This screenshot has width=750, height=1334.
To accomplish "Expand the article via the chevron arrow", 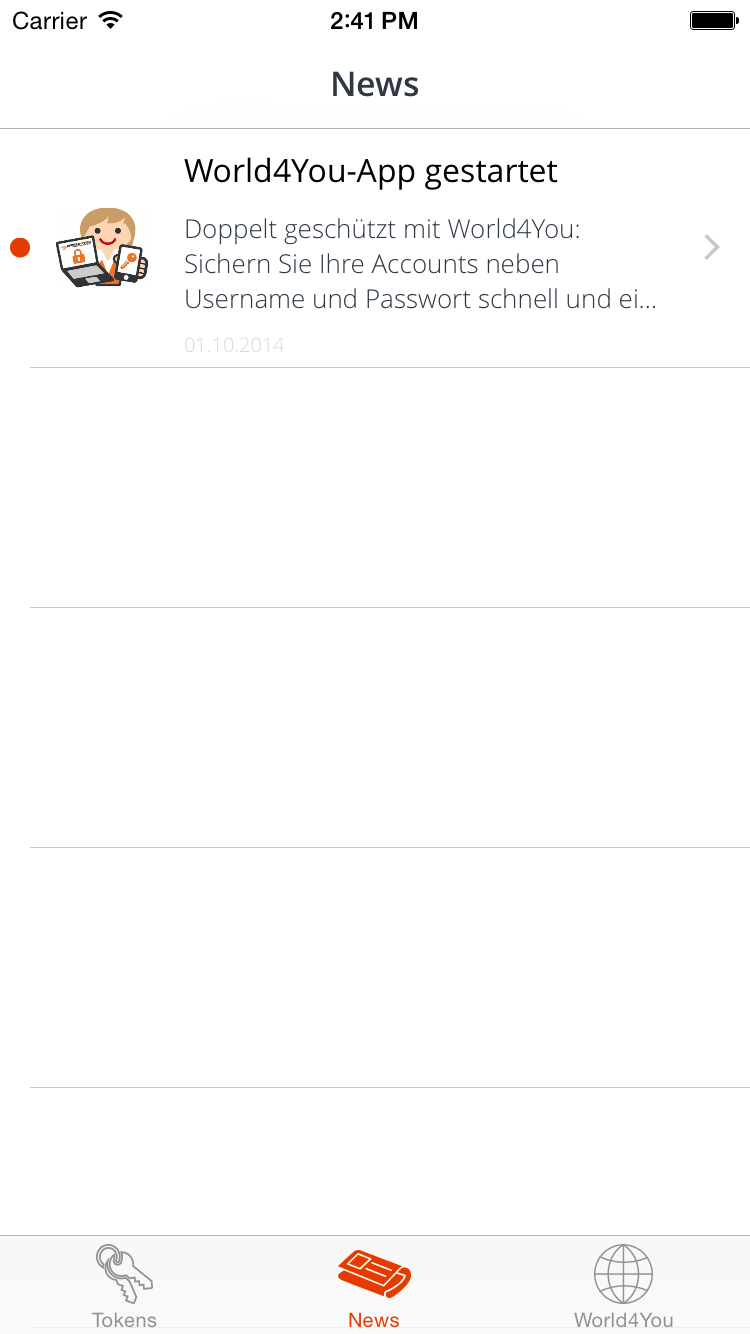I will tap(710, 247).
